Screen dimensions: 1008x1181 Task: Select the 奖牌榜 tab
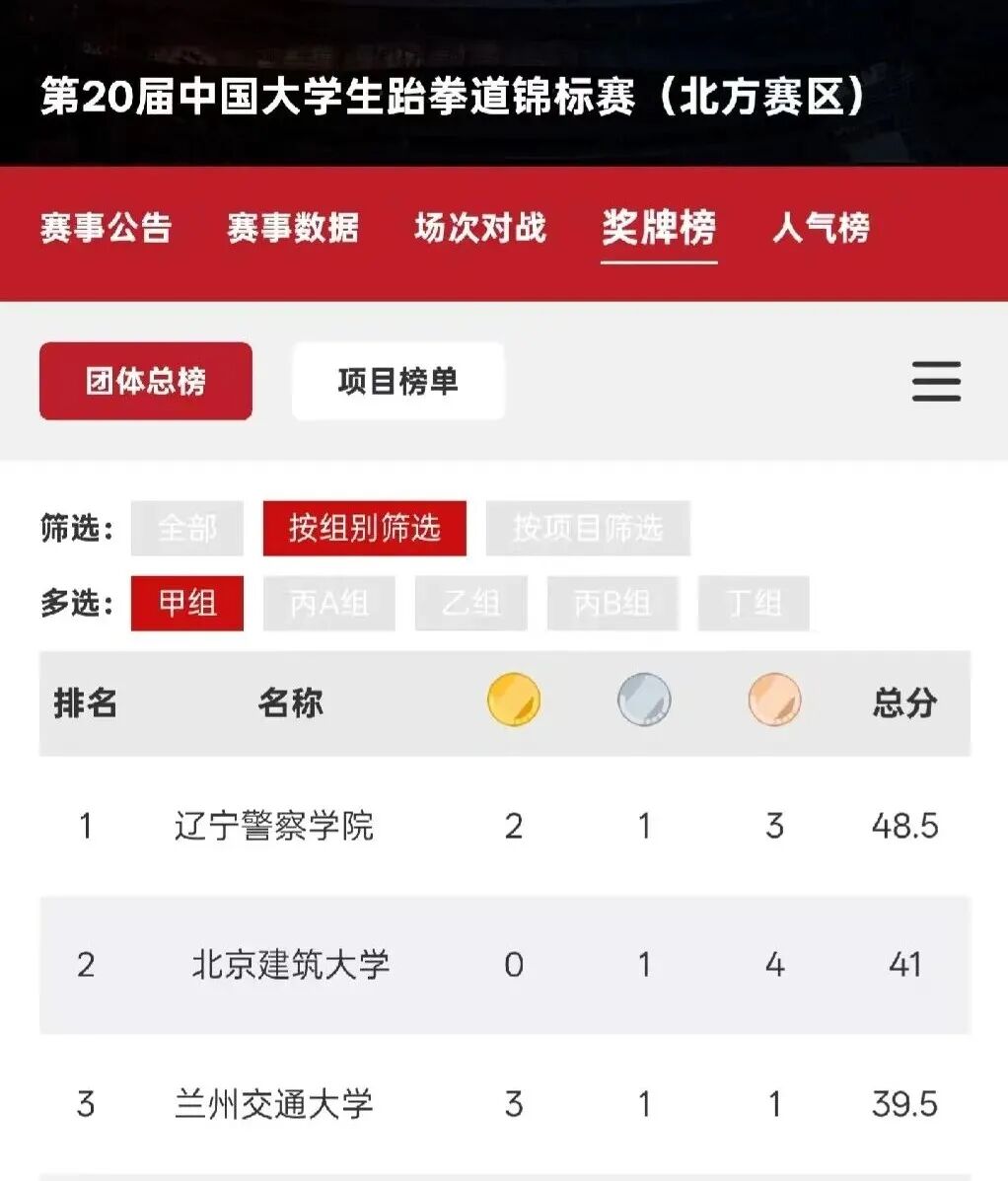click(659, 228)
